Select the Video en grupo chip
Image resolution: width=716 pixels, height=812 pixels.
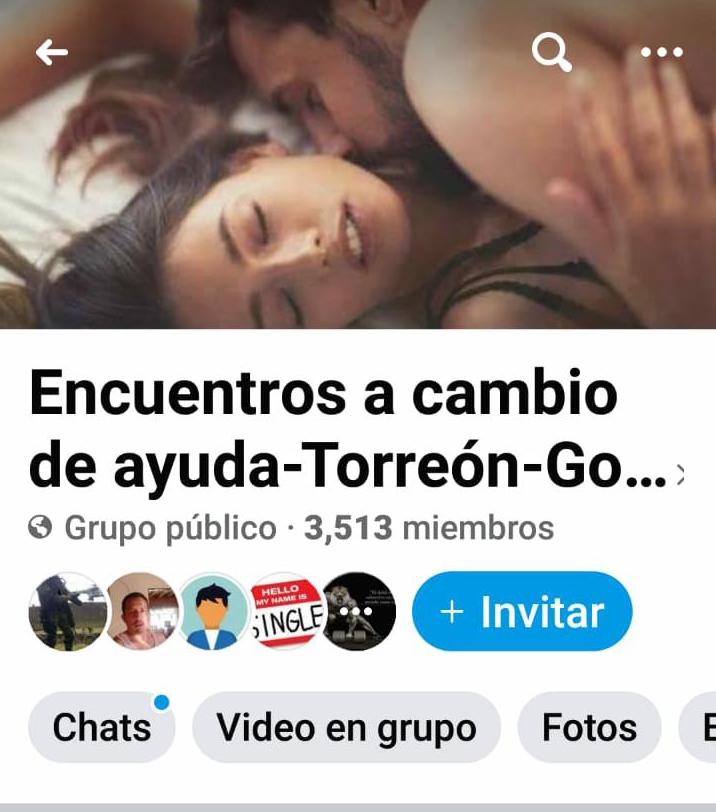pos(346,727)
